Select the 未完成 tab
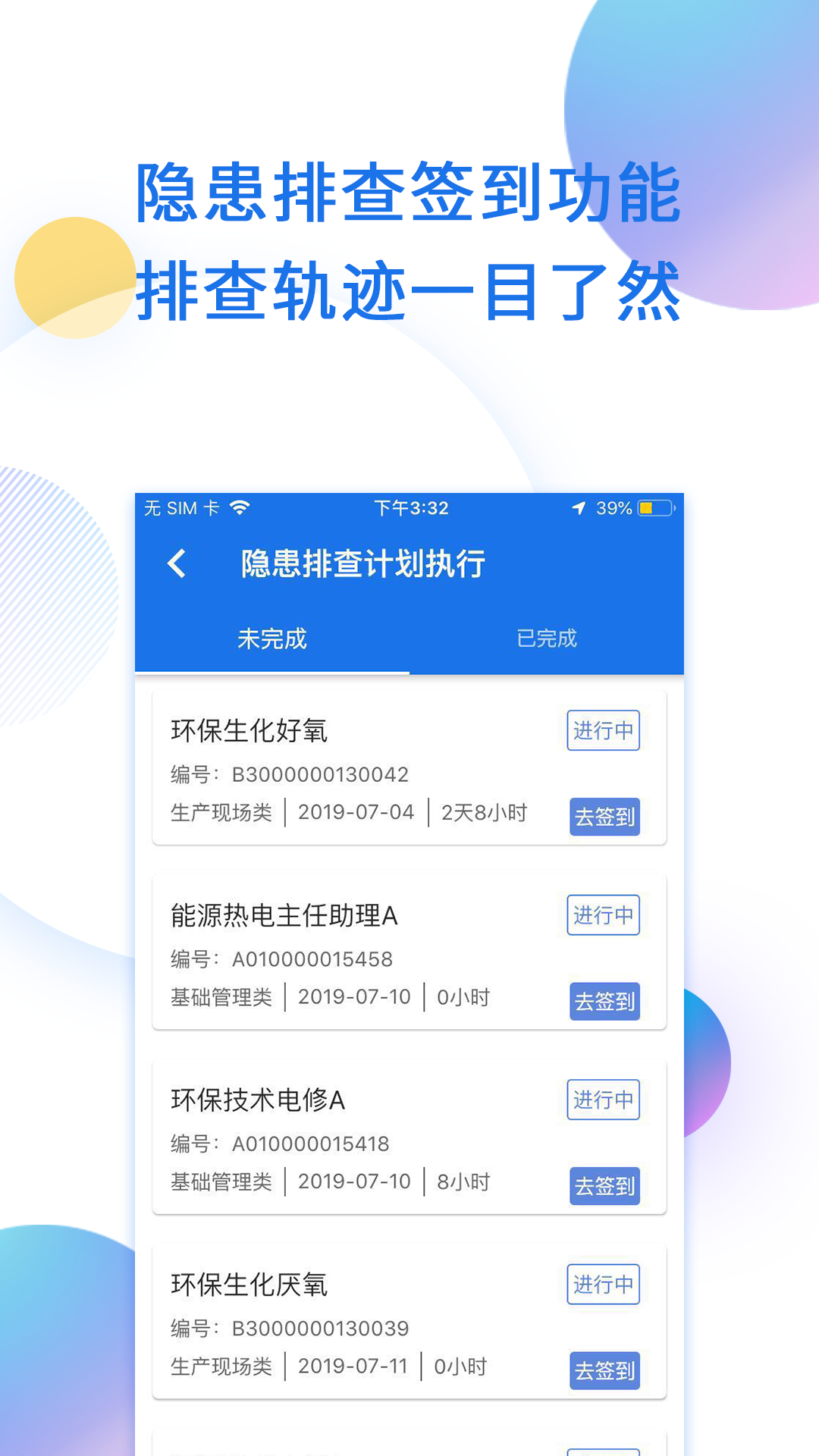Image resolution: width=819 pixels, height=1456 pixels. (271, 639)
